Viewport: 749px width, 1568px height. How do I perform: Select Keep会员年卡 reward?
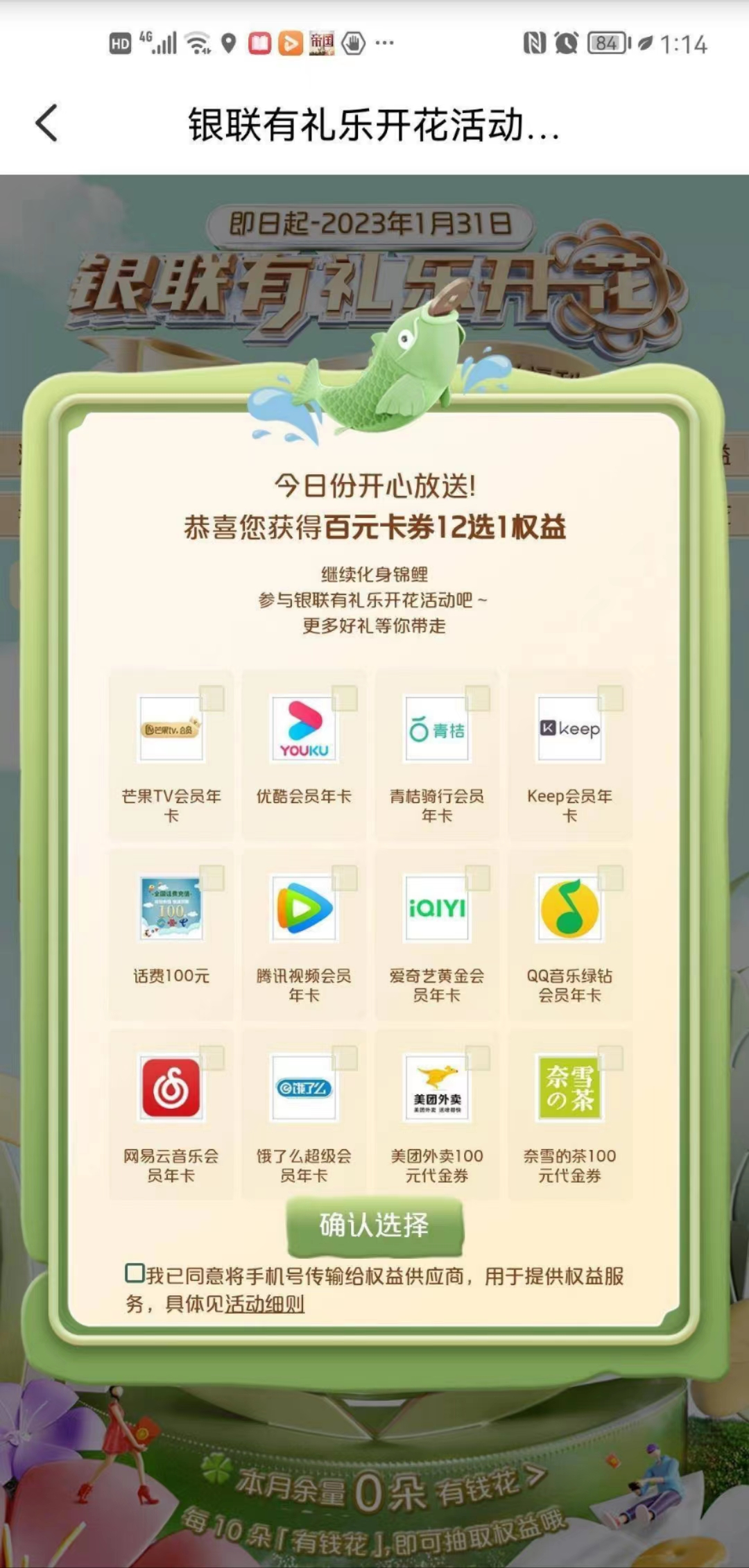(569, 755)
